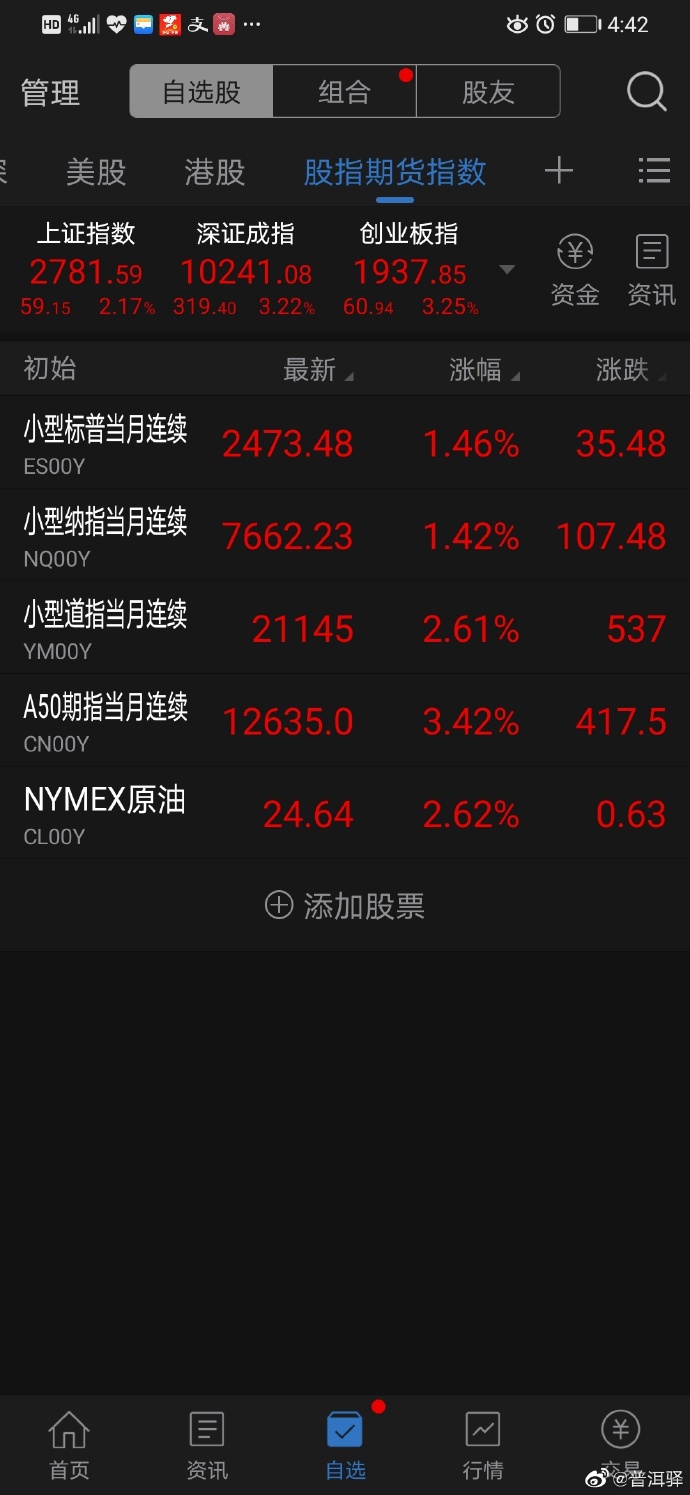Open the 上证指数 index quote
Image resolution: width=690 pixels, height=1495 pixels.
[x=86, y=270]
